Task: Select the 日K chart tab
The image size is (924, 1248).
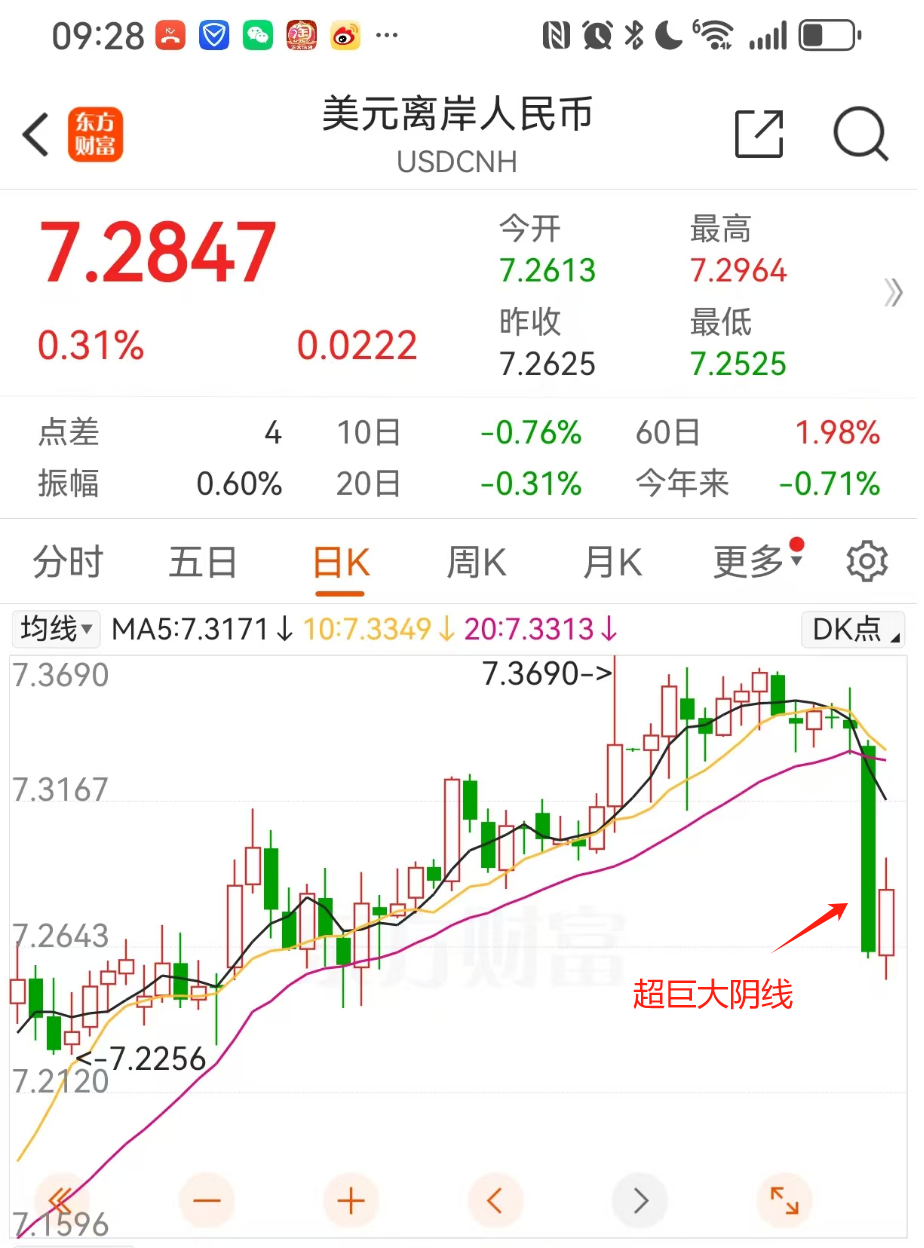Action: pos(341,563)
